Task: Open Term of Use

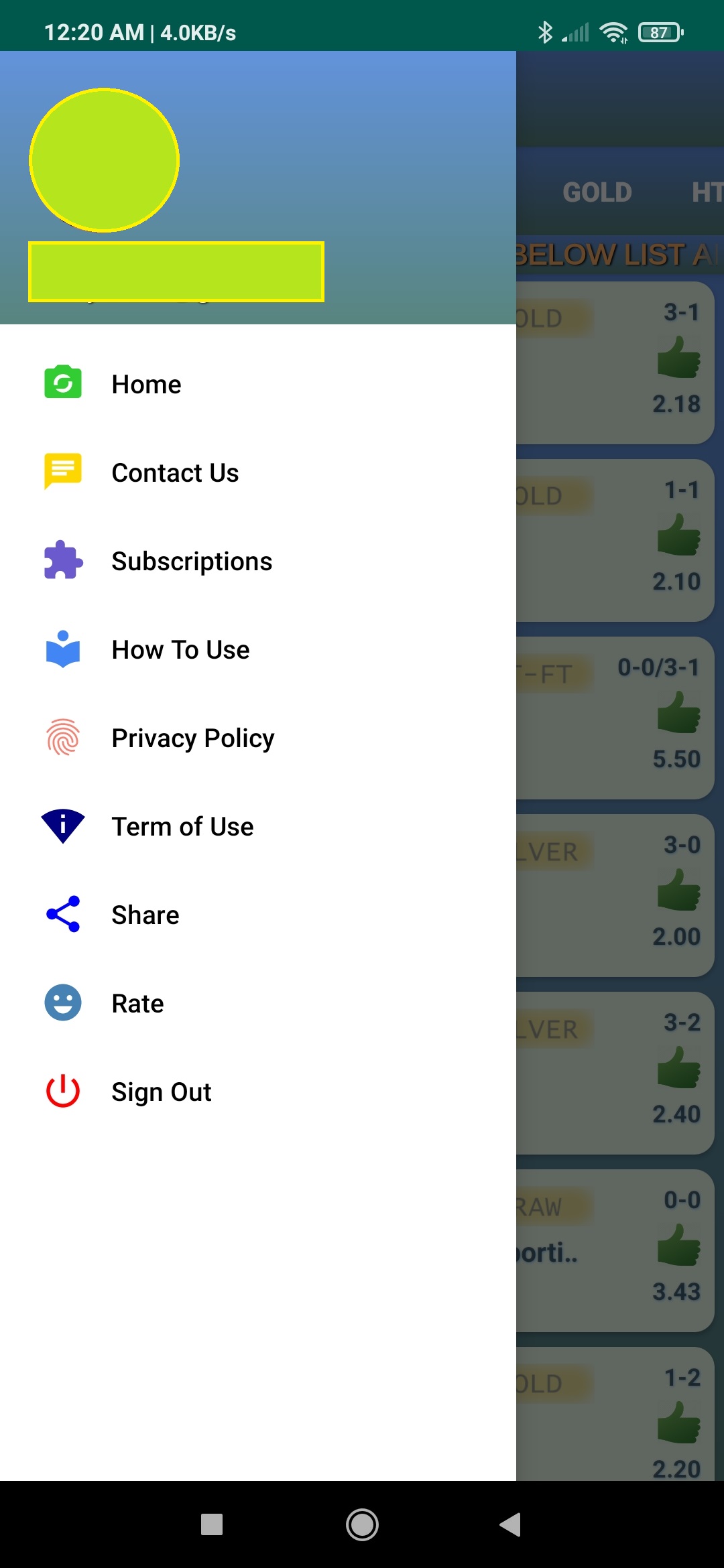Action: 182,827
